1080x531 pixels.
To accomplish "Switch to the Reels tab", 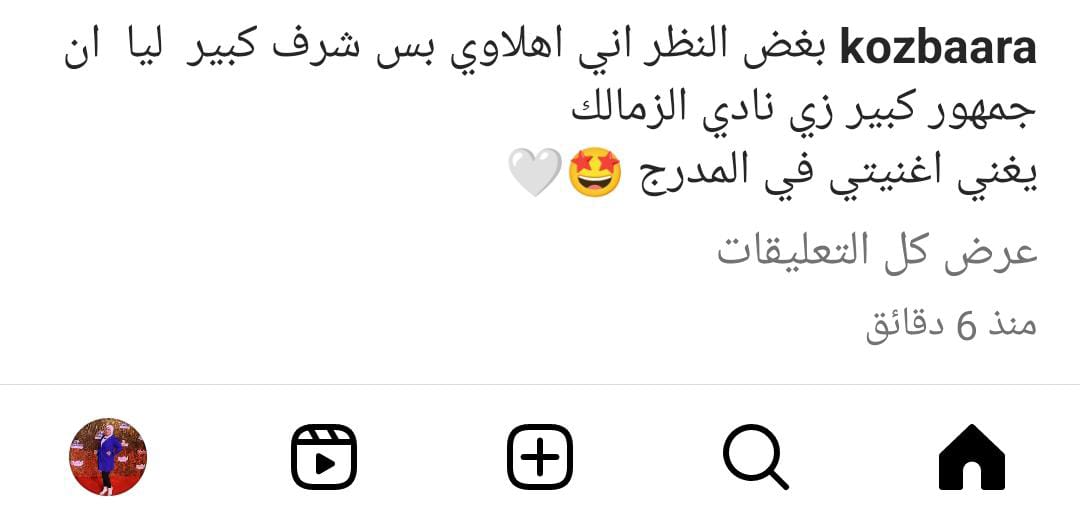I will 324,457.
